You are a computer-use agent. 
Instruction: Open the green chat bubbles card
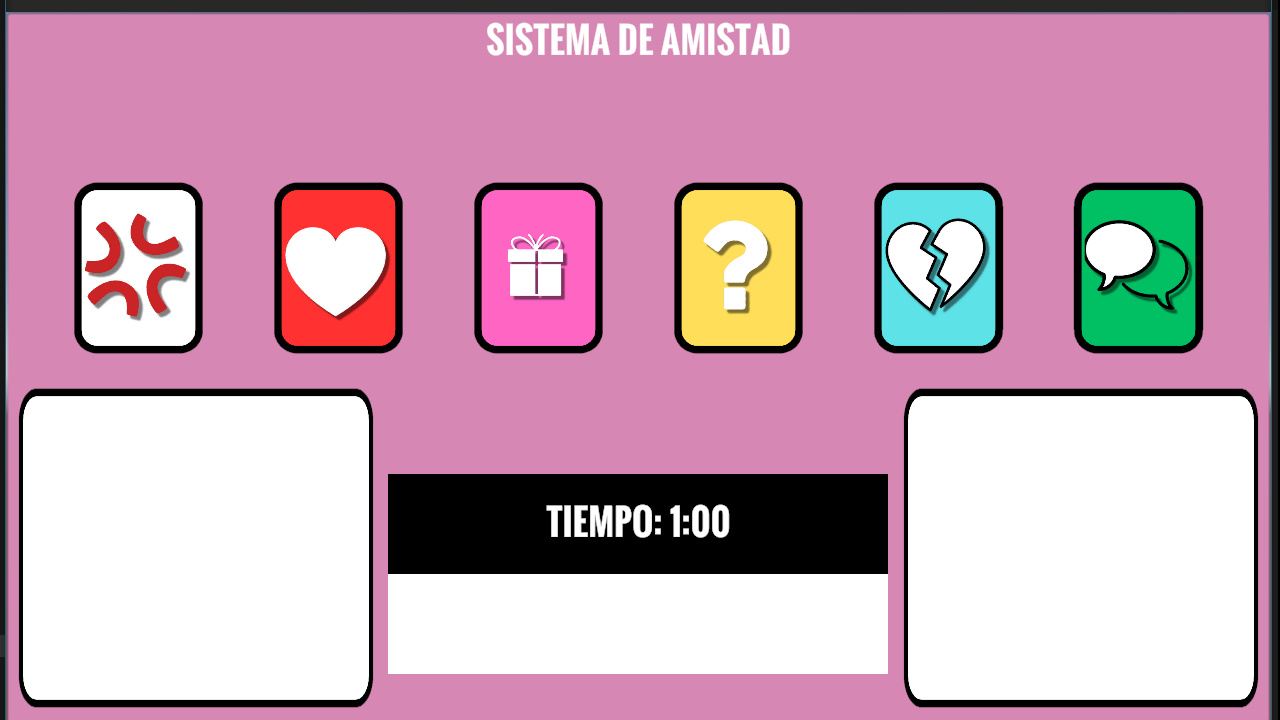pyautogui.click(x=1138, y=268)
